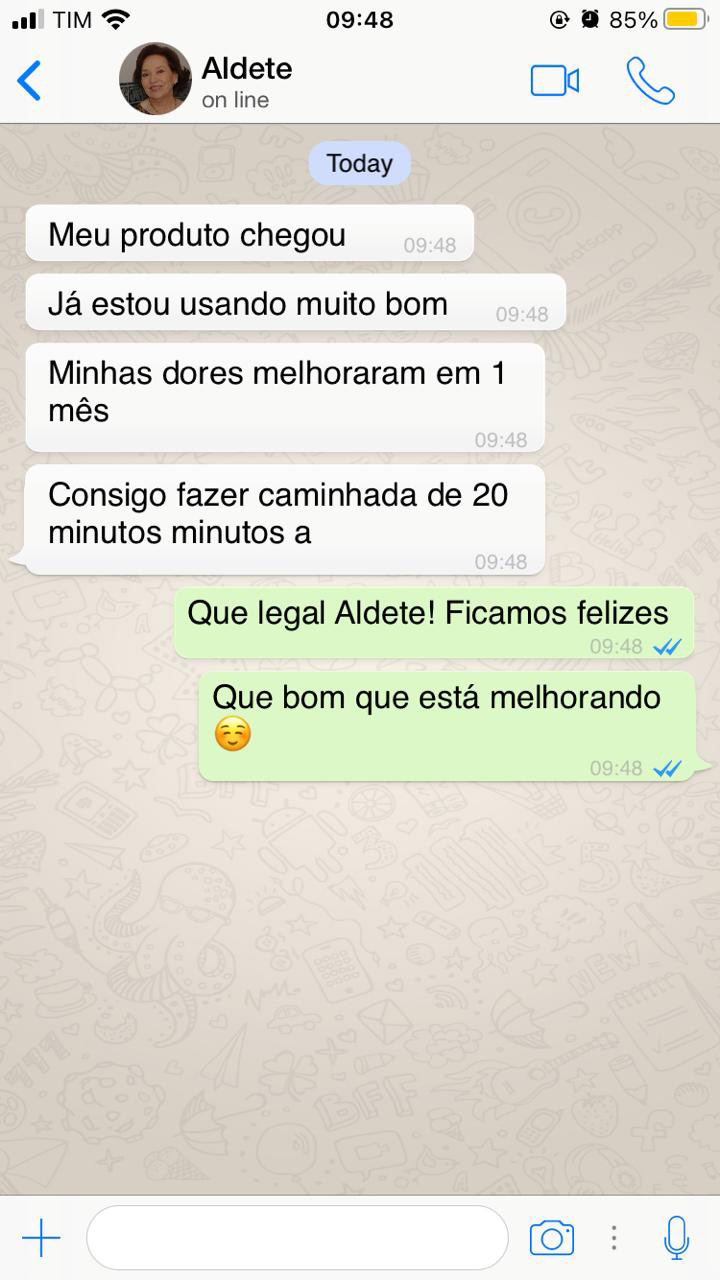This screenshot has height=1280, width=720.
Task: Start a video call with Aldete
Action: coord(554,81)
